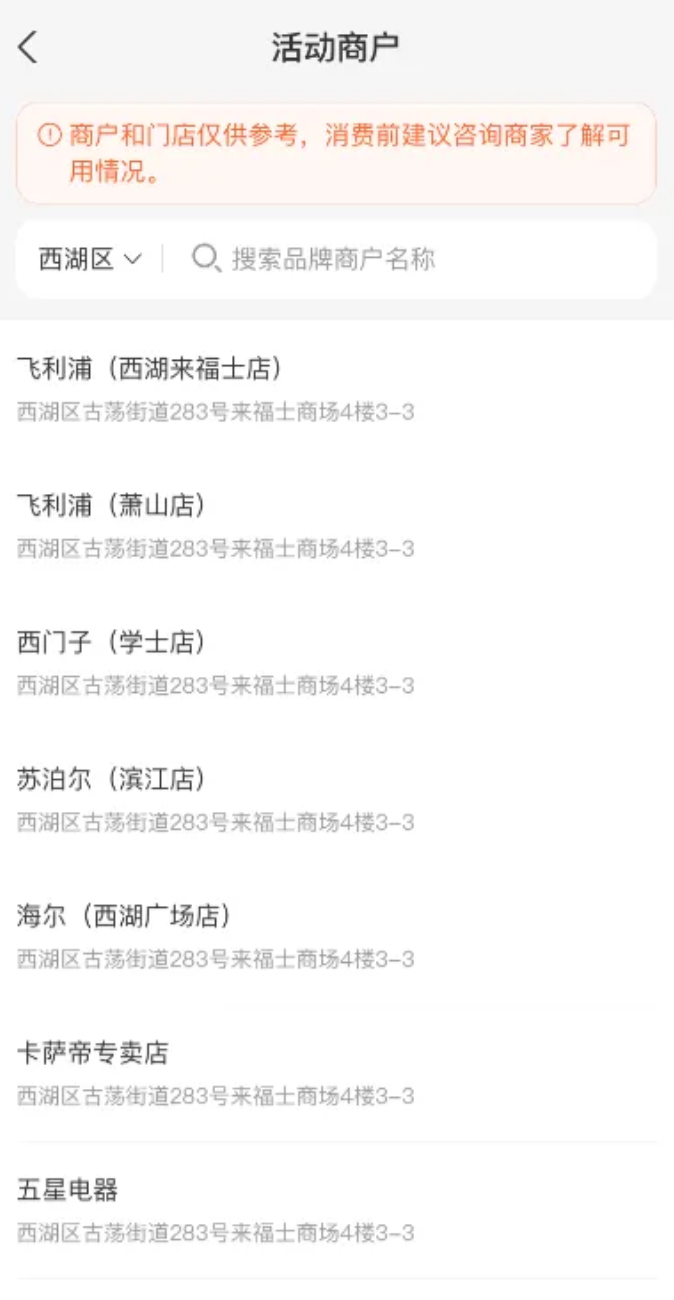Tap the 搜索品牌商户名称 search field

(x=400, y=260)
